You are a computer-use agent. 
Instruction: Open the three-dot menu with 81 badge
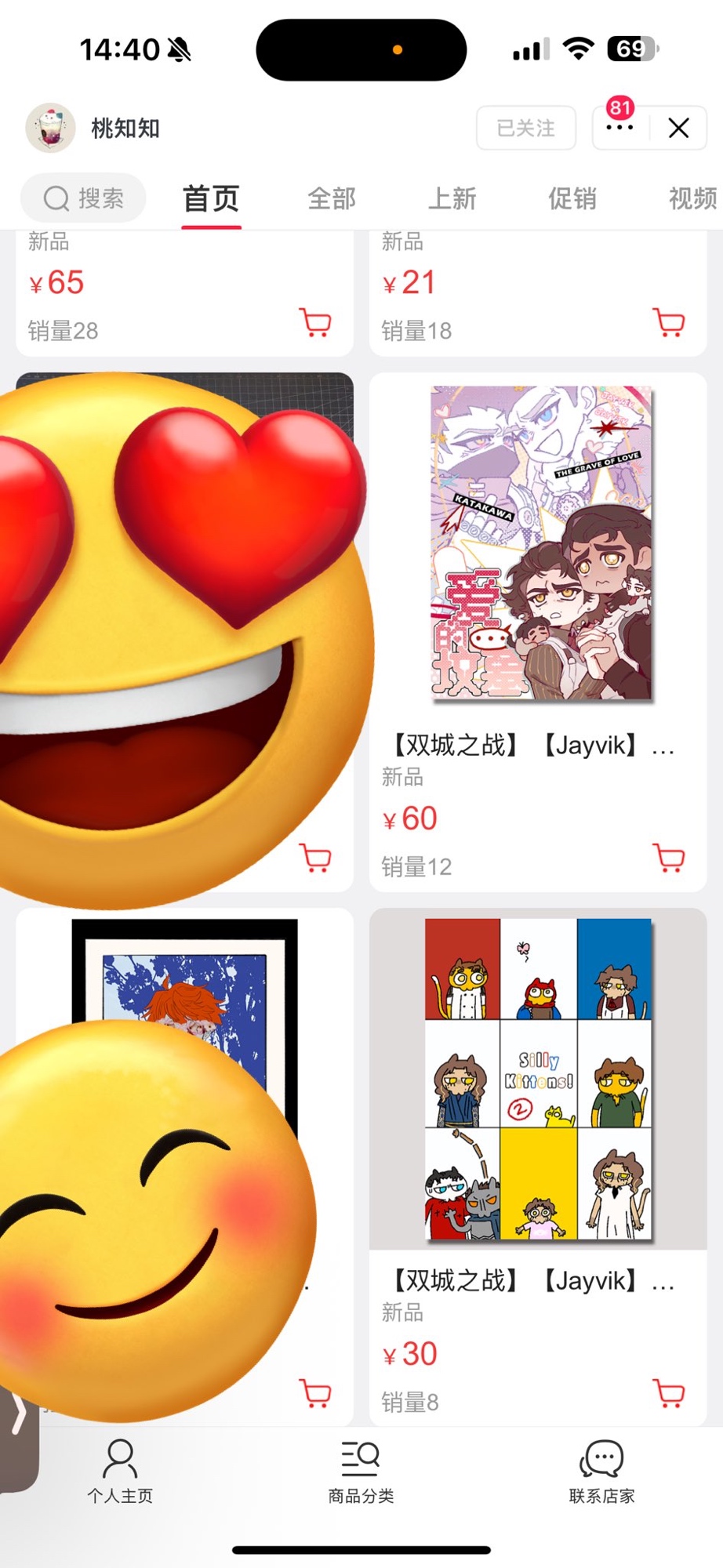(x=619, y=127)
